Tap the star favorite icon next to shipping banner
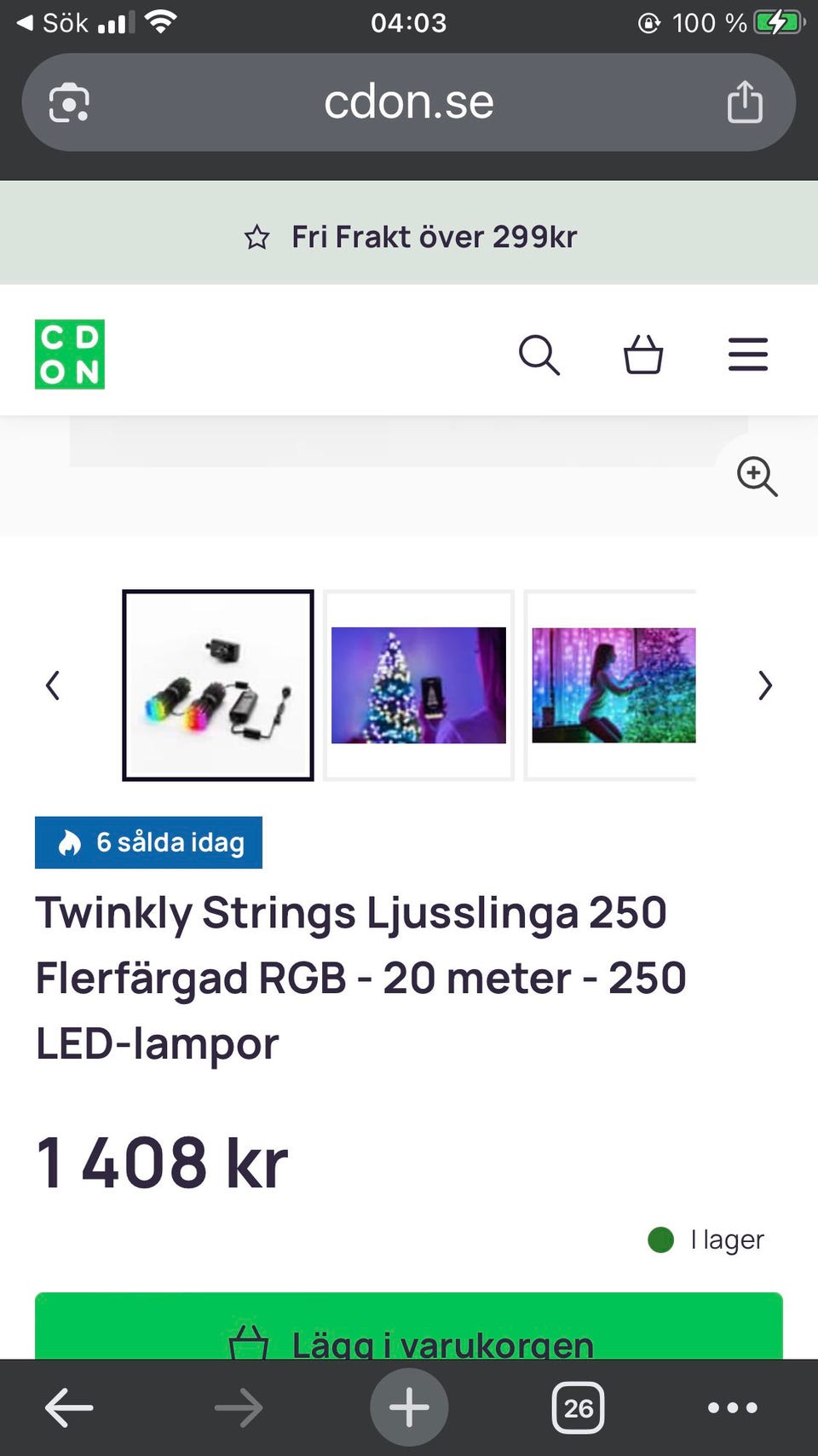Viewport: 818px width, 1456px height. [x=257, y=236]
